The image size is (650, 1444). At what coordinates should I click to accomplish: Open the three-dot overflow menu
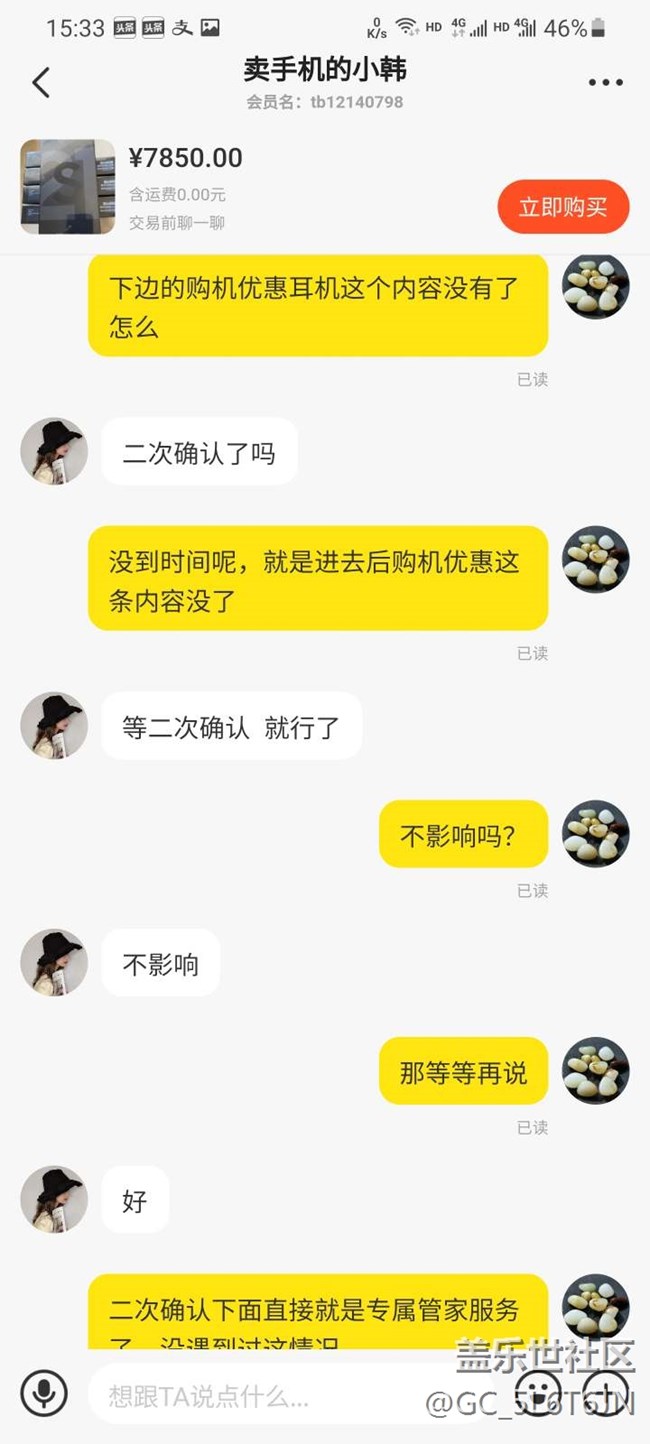[605, 83]
